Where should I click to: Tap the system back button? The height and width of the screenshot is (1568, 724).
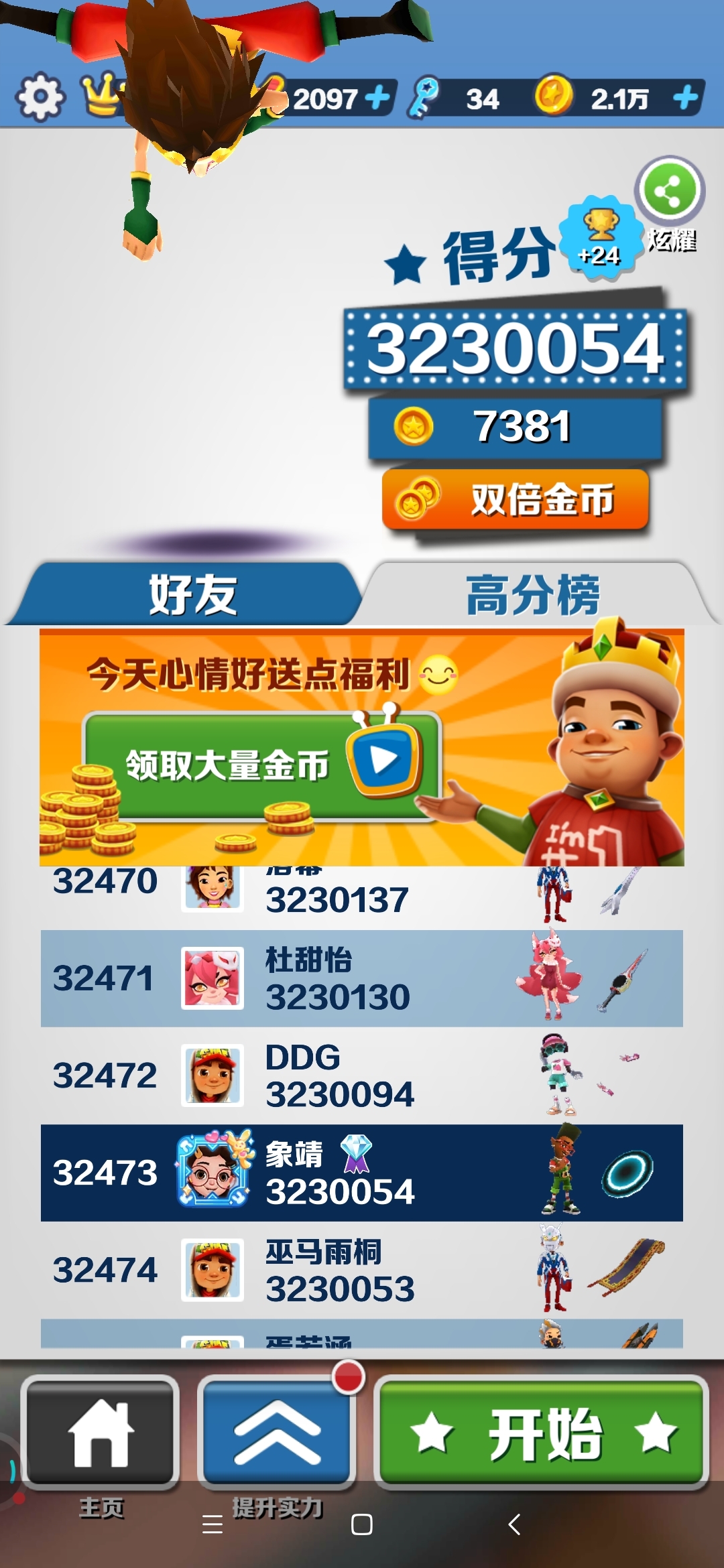pyautogui.click(x=514, y=1524)
